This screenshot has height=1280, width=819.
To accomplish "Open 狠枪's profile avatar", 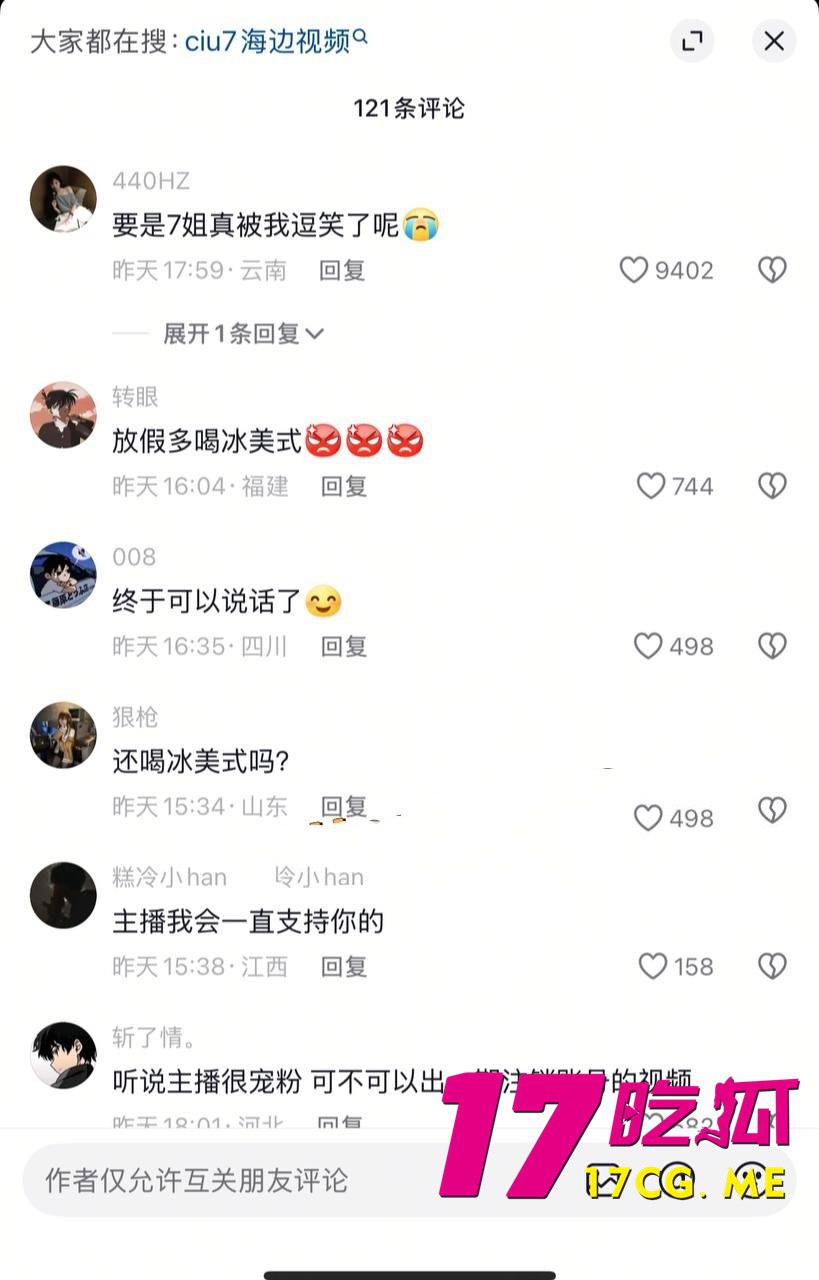I will 63,734.
